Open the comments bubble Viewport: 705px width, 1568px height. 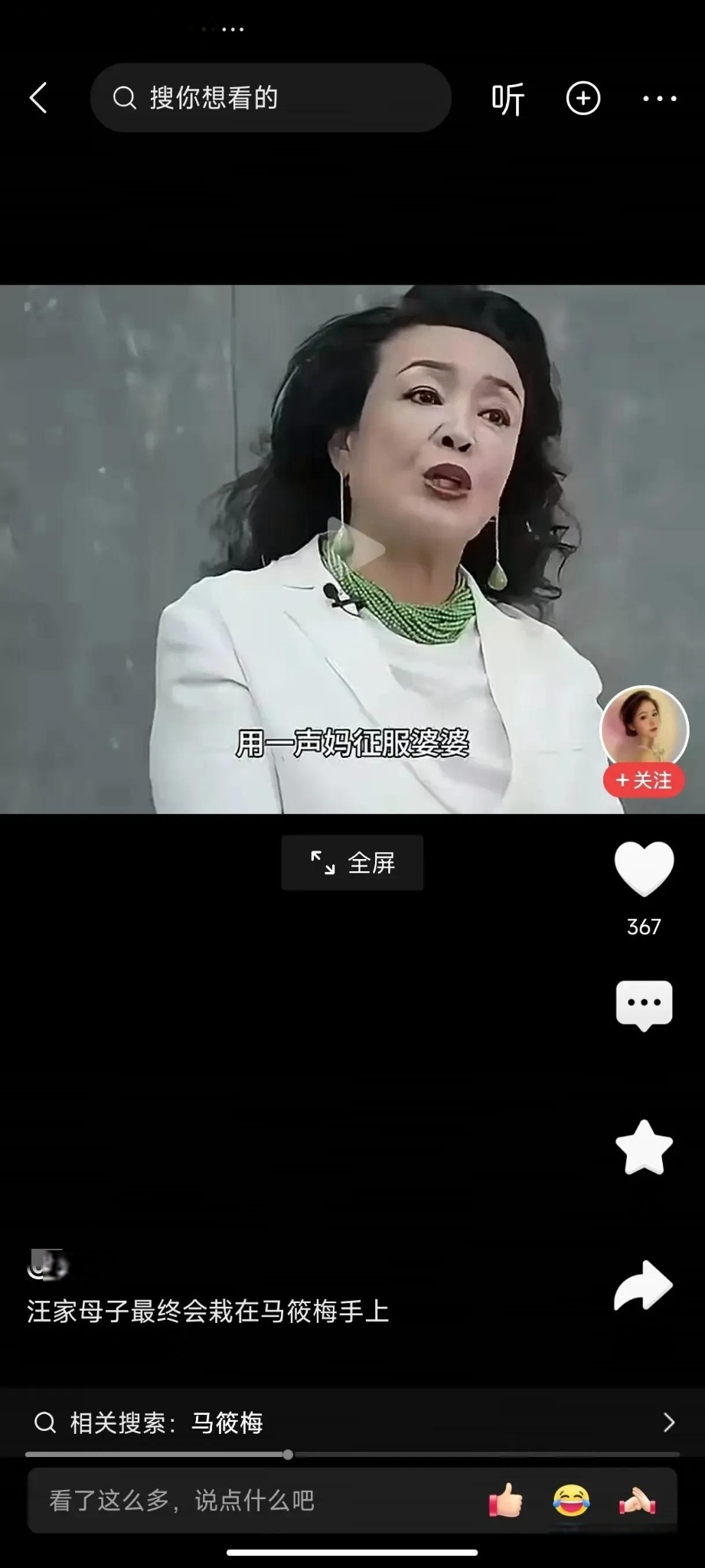click(644, 1004)
